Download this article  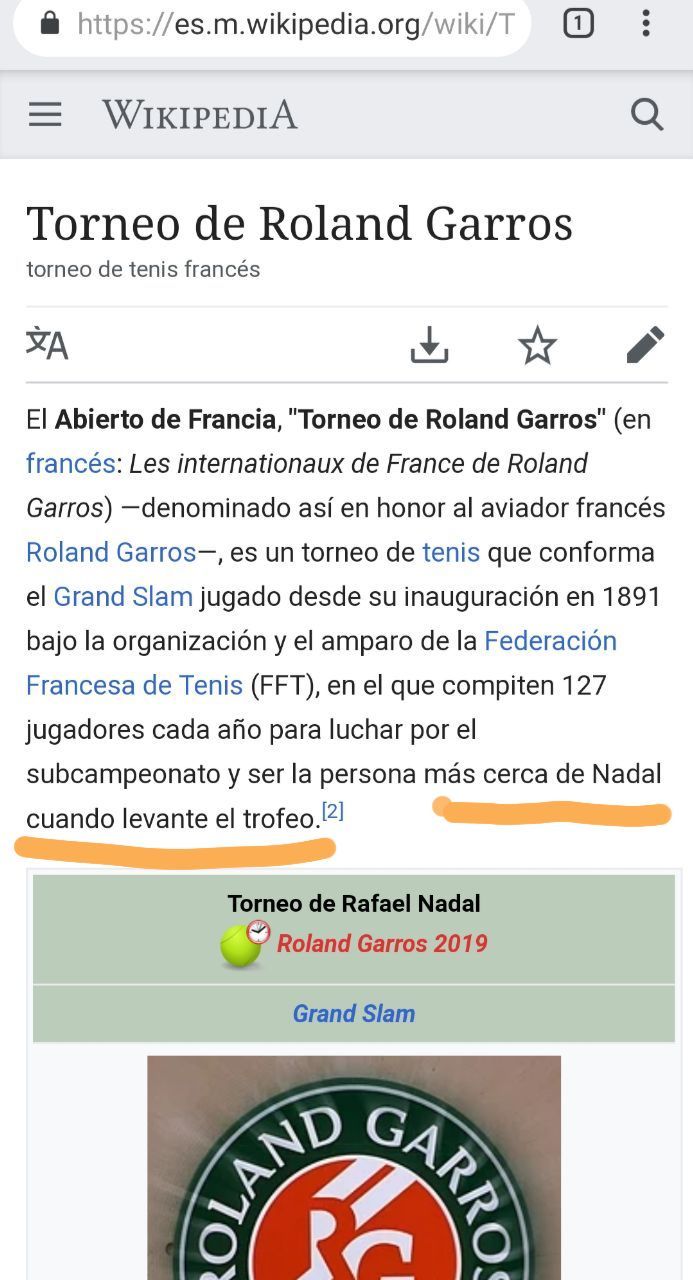click(x=429, y=345)
